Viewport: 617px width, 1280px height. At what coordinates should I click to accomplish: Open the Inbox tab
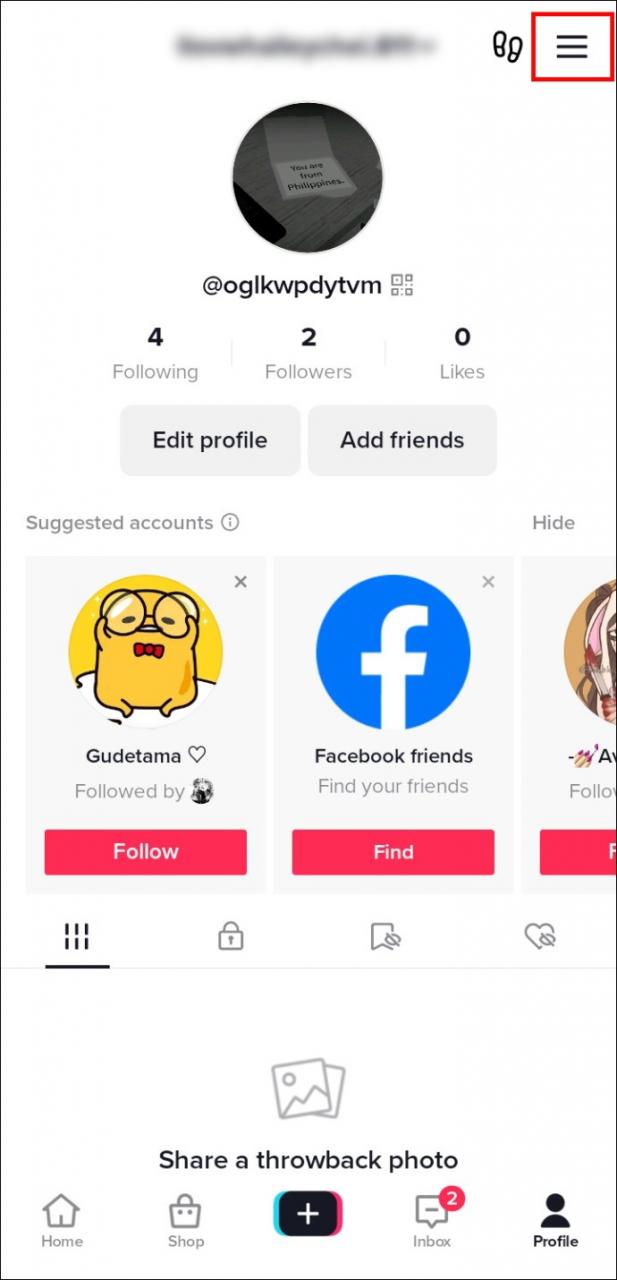(432, 1220)
